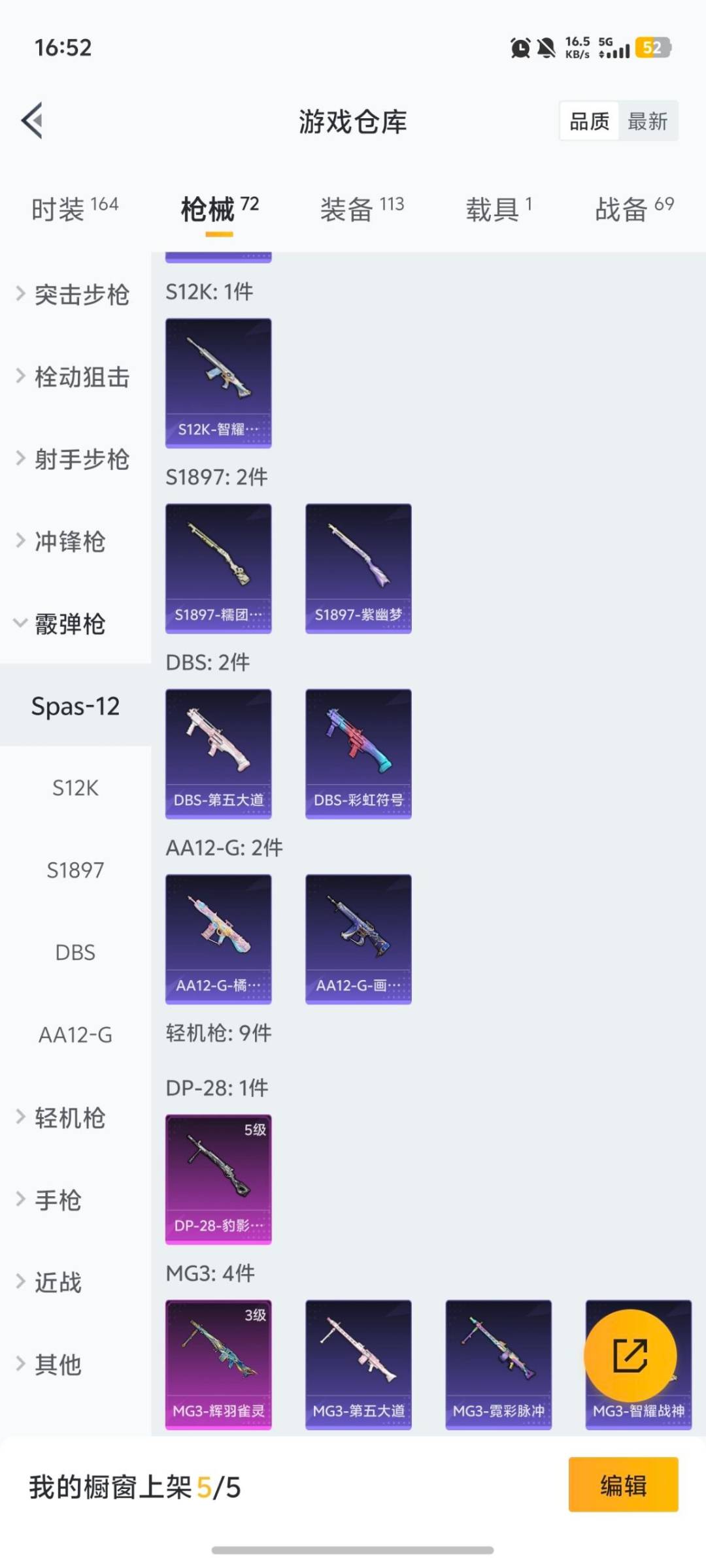The image size is (706, 1568).
Task: Tap the back navigation arrow icon
Action: (x=31, y=121)
